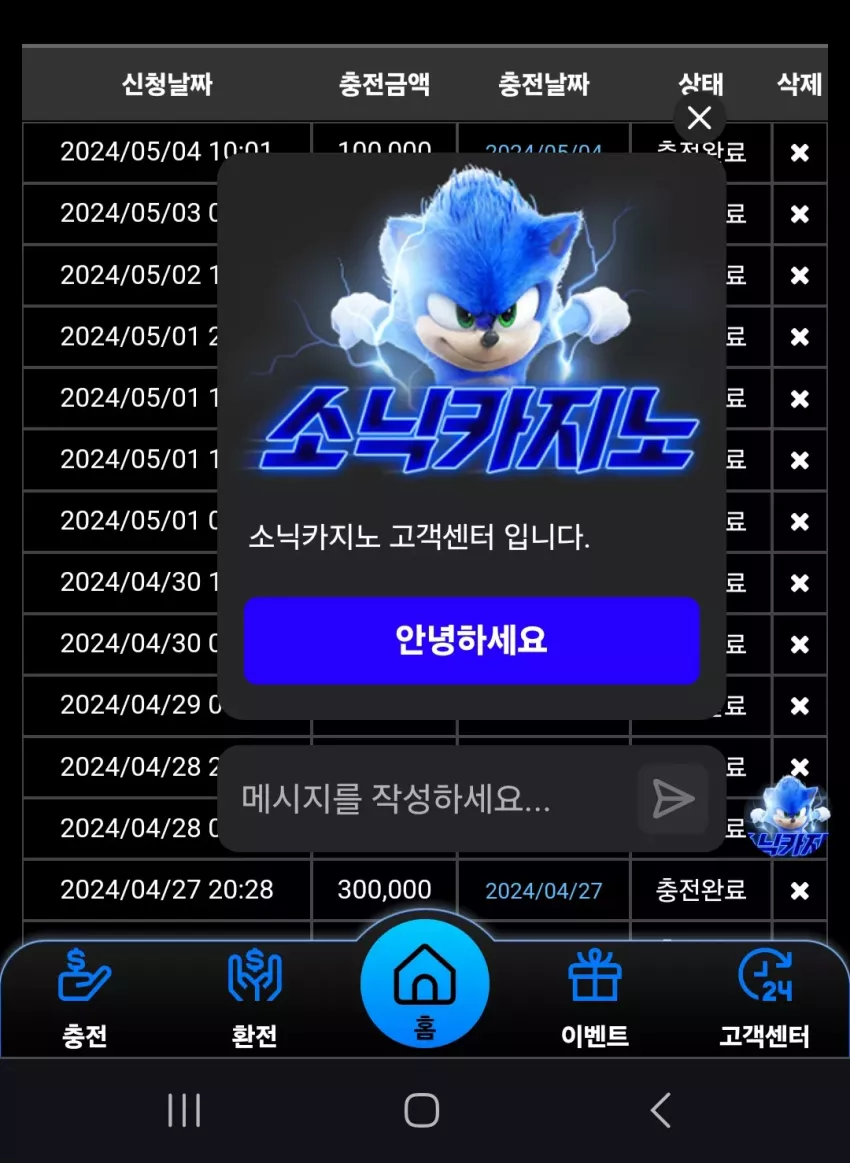Send the chat message with arrow icon
Screen dimensions: 850x1163
click(673, 799)
